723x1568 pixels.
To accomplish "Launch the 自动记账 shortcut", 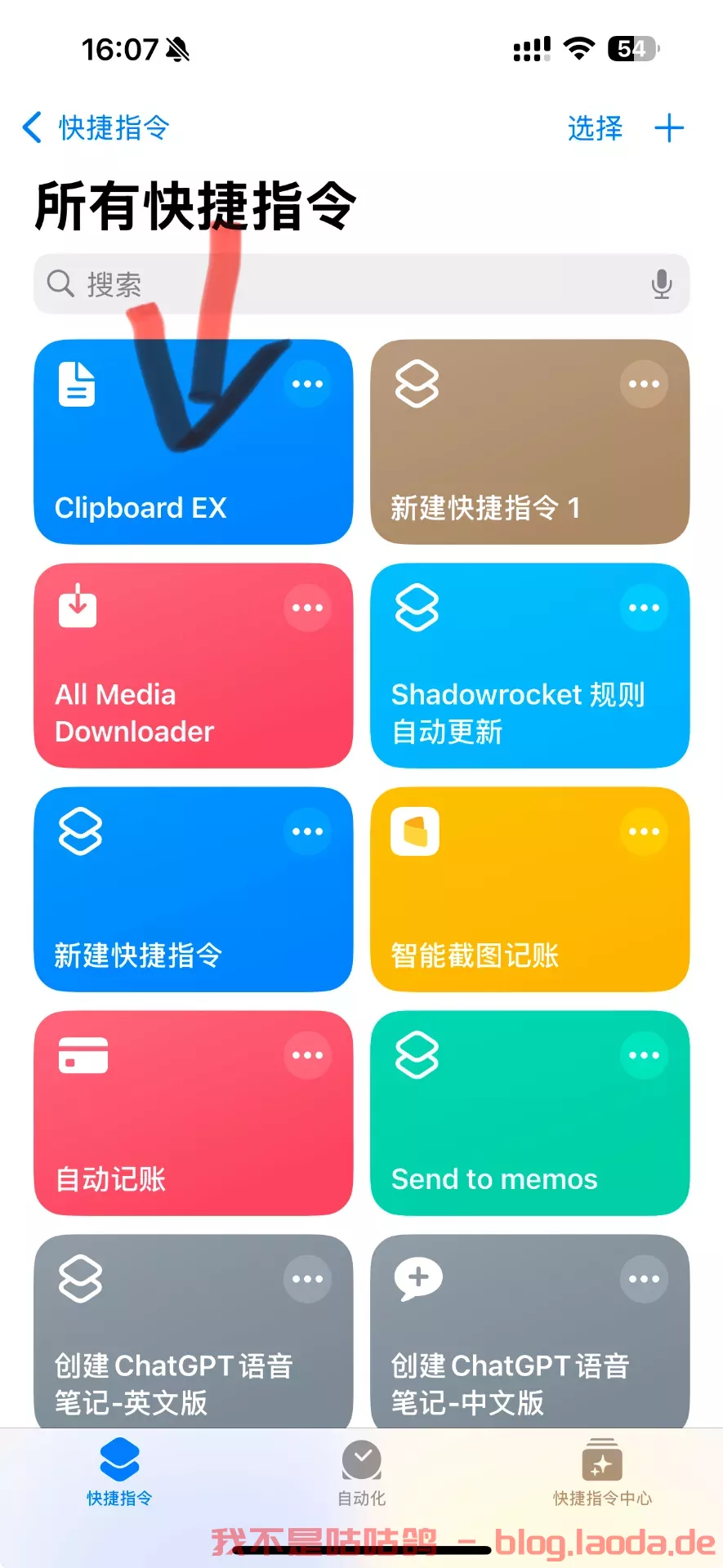I will tap(194, 1113).
